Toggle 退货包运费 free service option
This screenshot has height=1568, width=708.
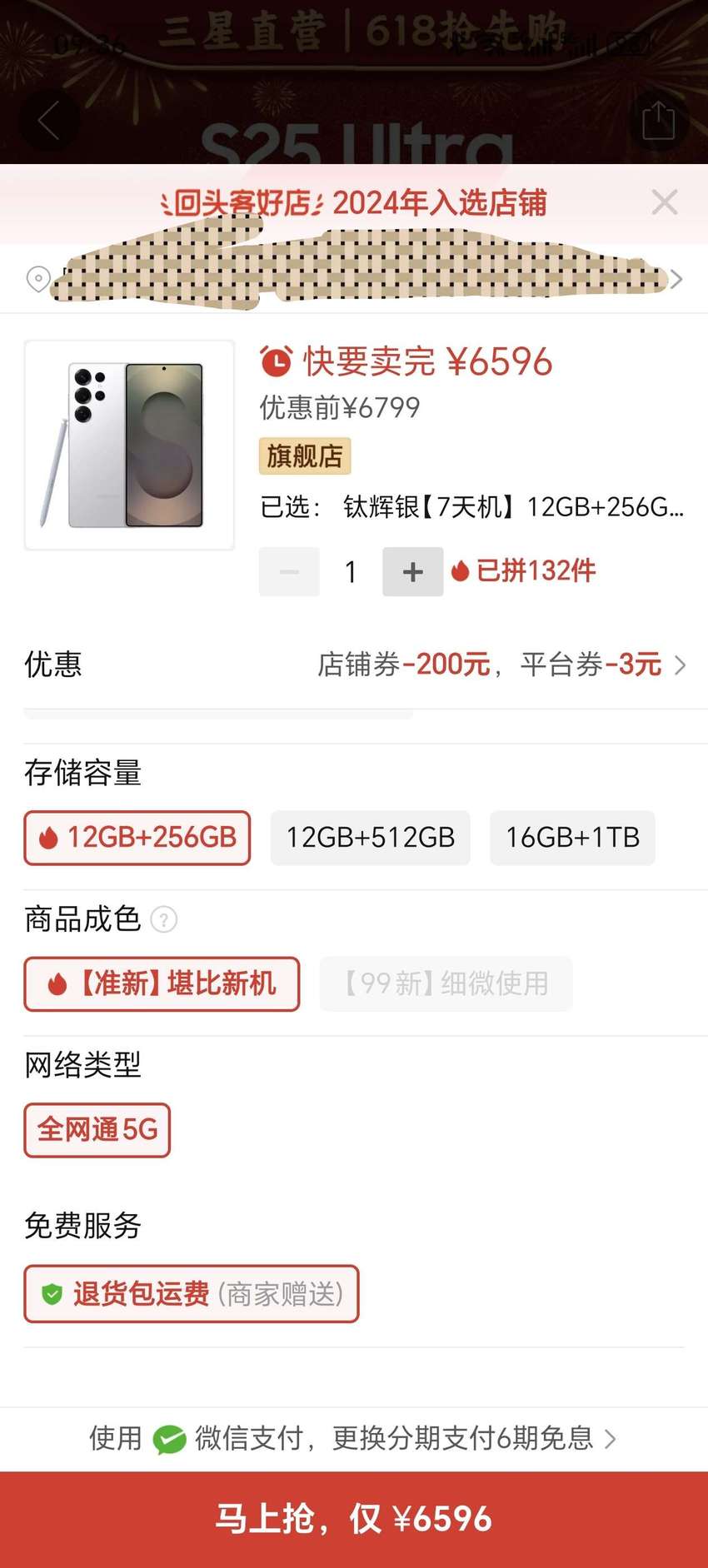(192, 1294)
